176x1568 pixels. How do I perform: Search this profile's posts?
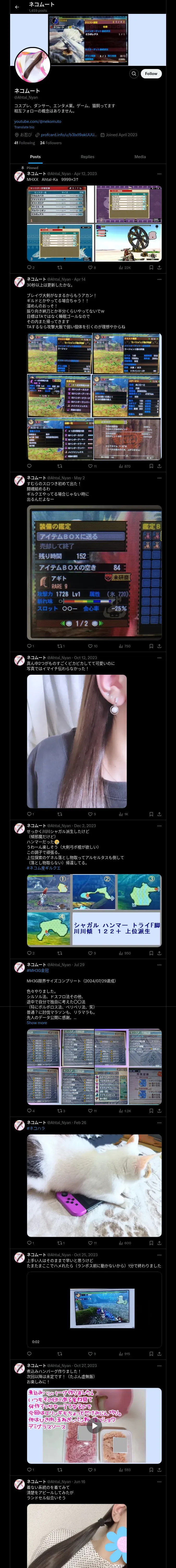click(133, 74)
